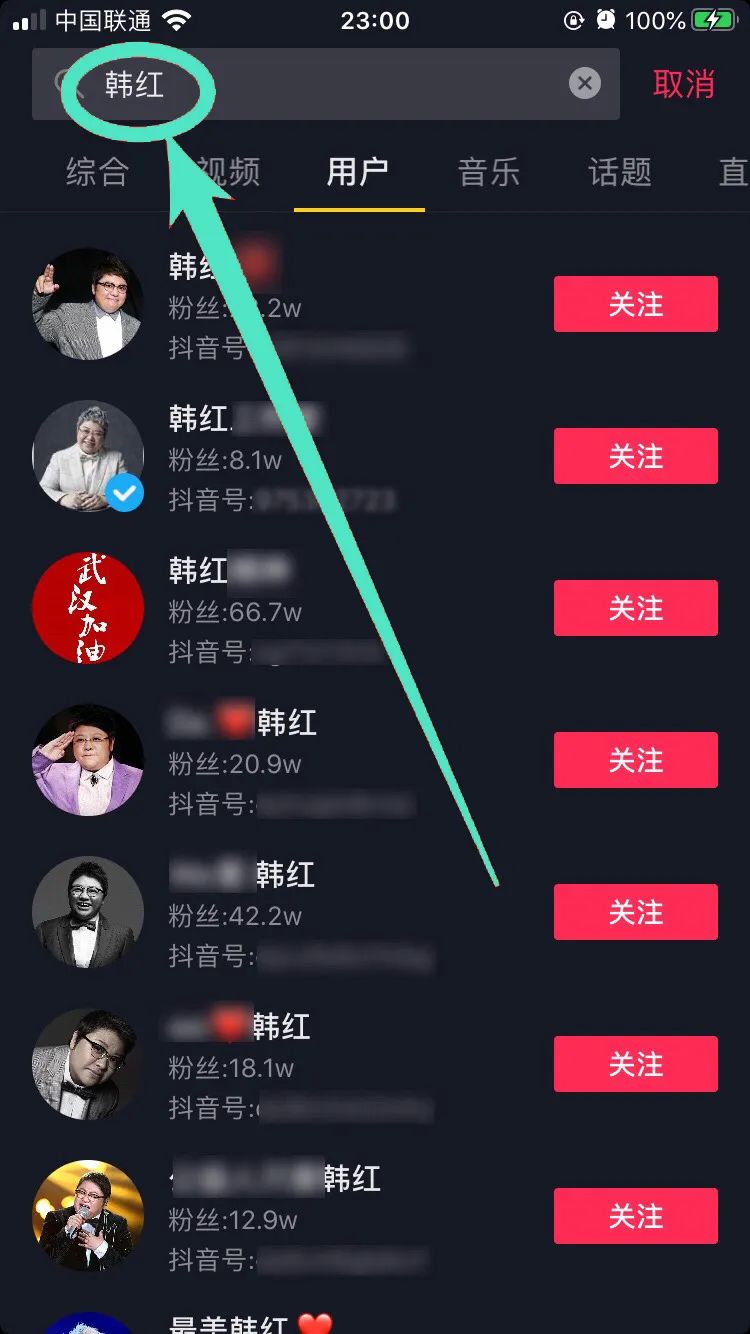The height and width of the screenshot is (1334, 750).
Task: Follow the user with 66.7w fans
Action: 635,608
